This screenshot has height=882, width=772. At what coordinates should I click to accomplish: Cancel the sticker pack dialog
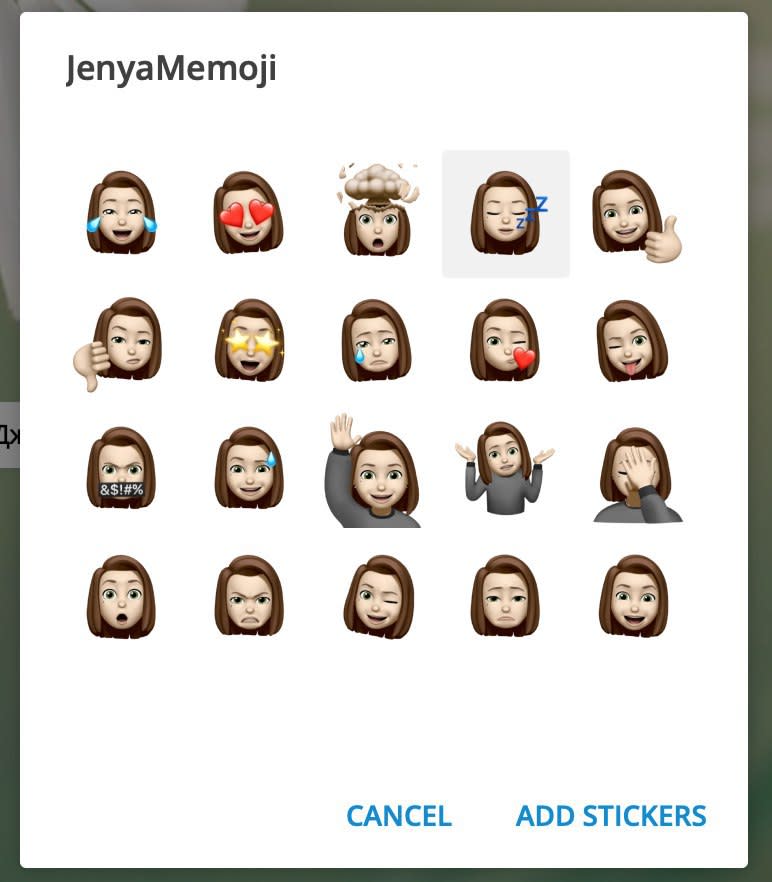tap(399, 816)
